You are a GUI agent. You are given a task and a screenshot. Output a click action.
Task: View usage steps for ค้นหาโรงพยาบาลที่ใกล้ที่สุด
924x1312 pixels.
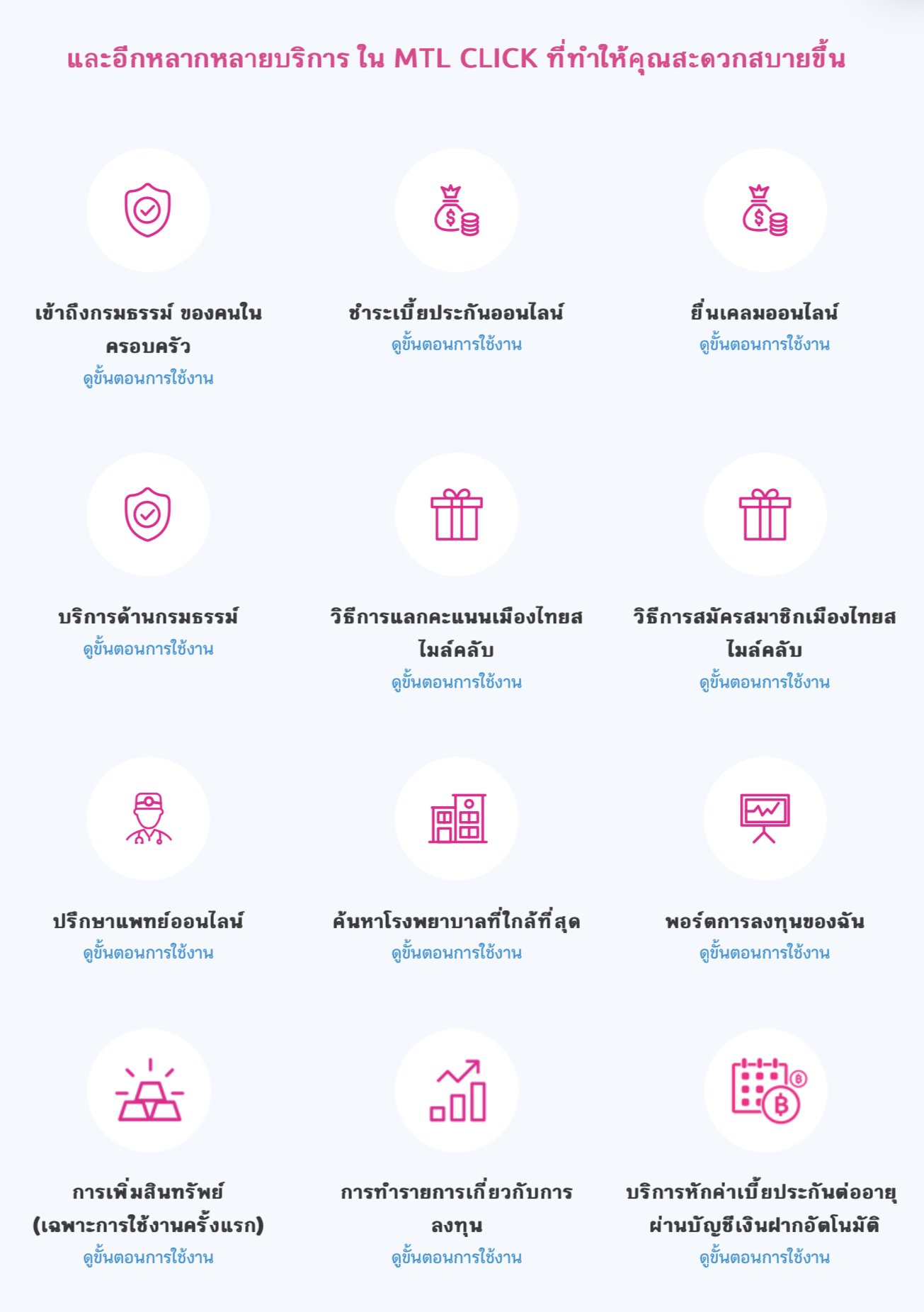point(457,953)
